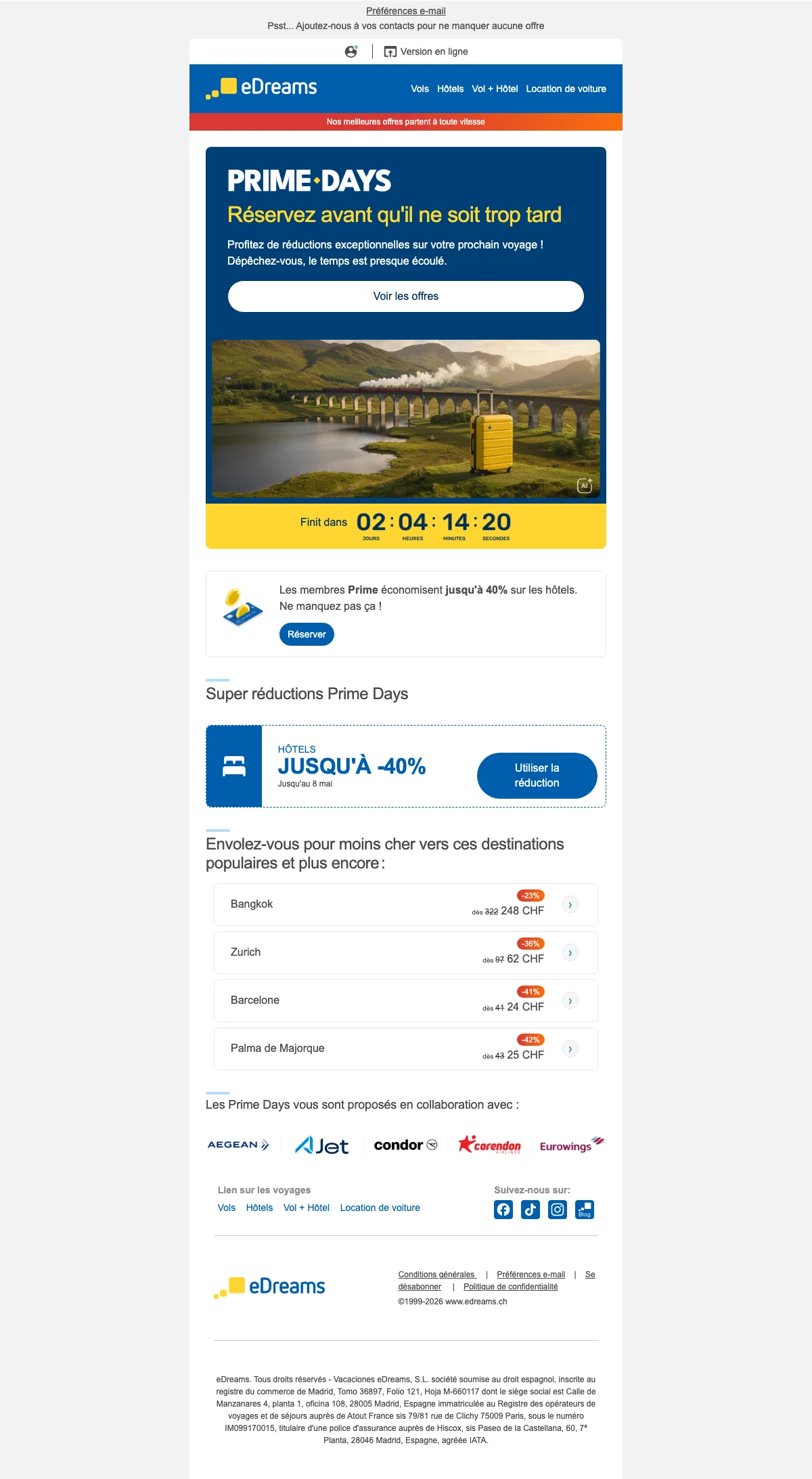Open the Palma de Majorque deal
This screenshot has height=1479, width=812.
406,1048
